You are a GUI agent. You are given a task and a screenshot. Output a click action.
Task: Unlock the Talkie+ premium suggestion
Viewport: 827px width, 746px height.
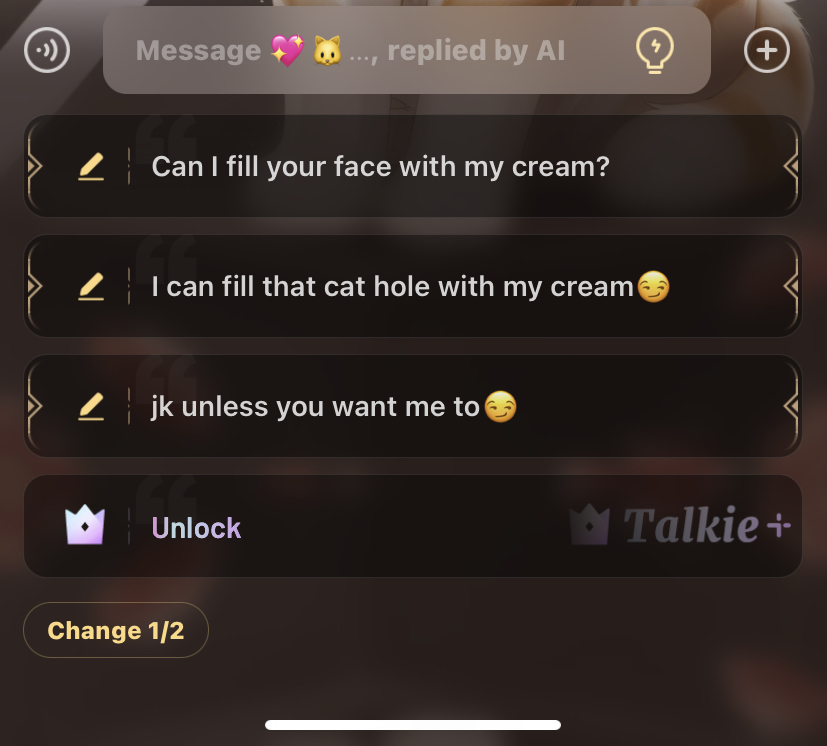coord(196,527)
